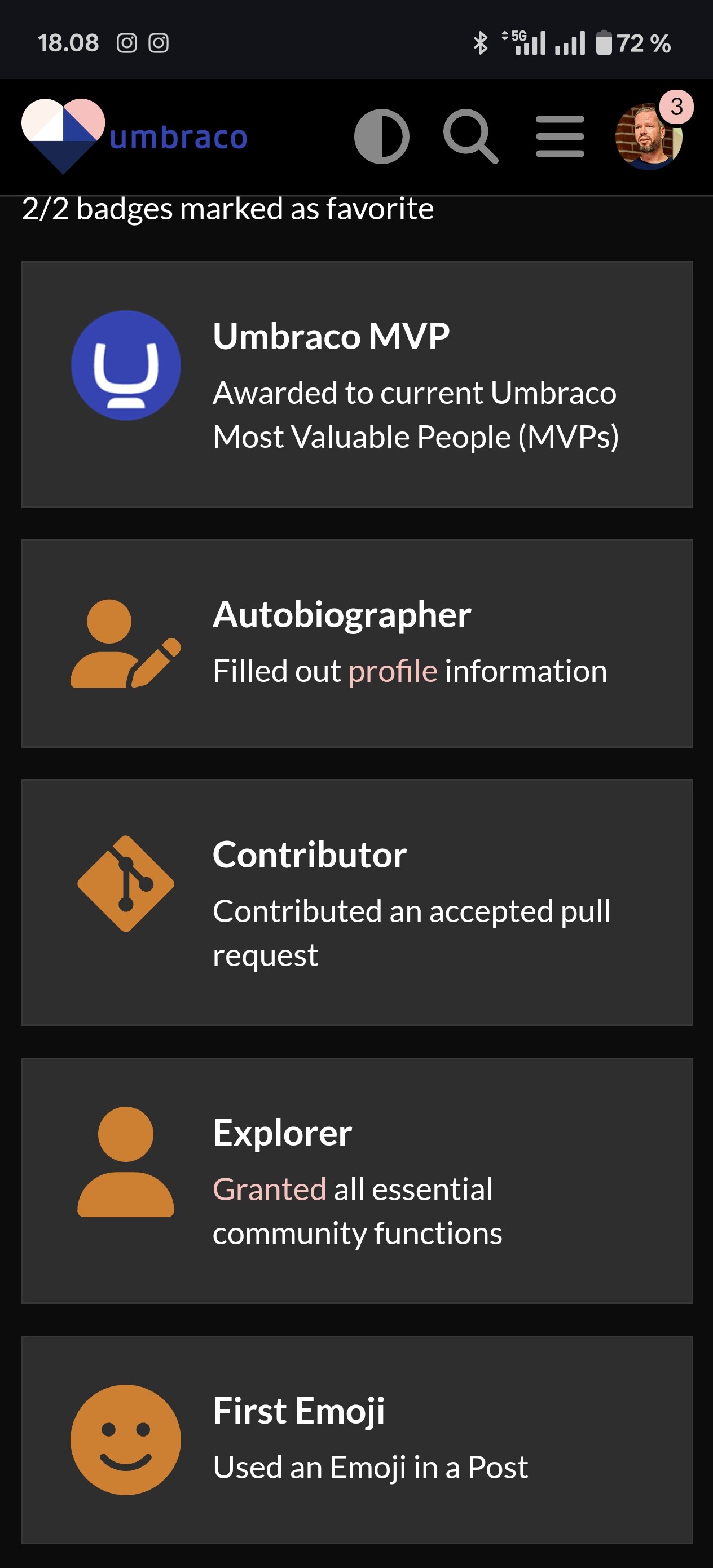Follow the profile link
Viewport: 713px width, 1568px height.
[393, 671]
